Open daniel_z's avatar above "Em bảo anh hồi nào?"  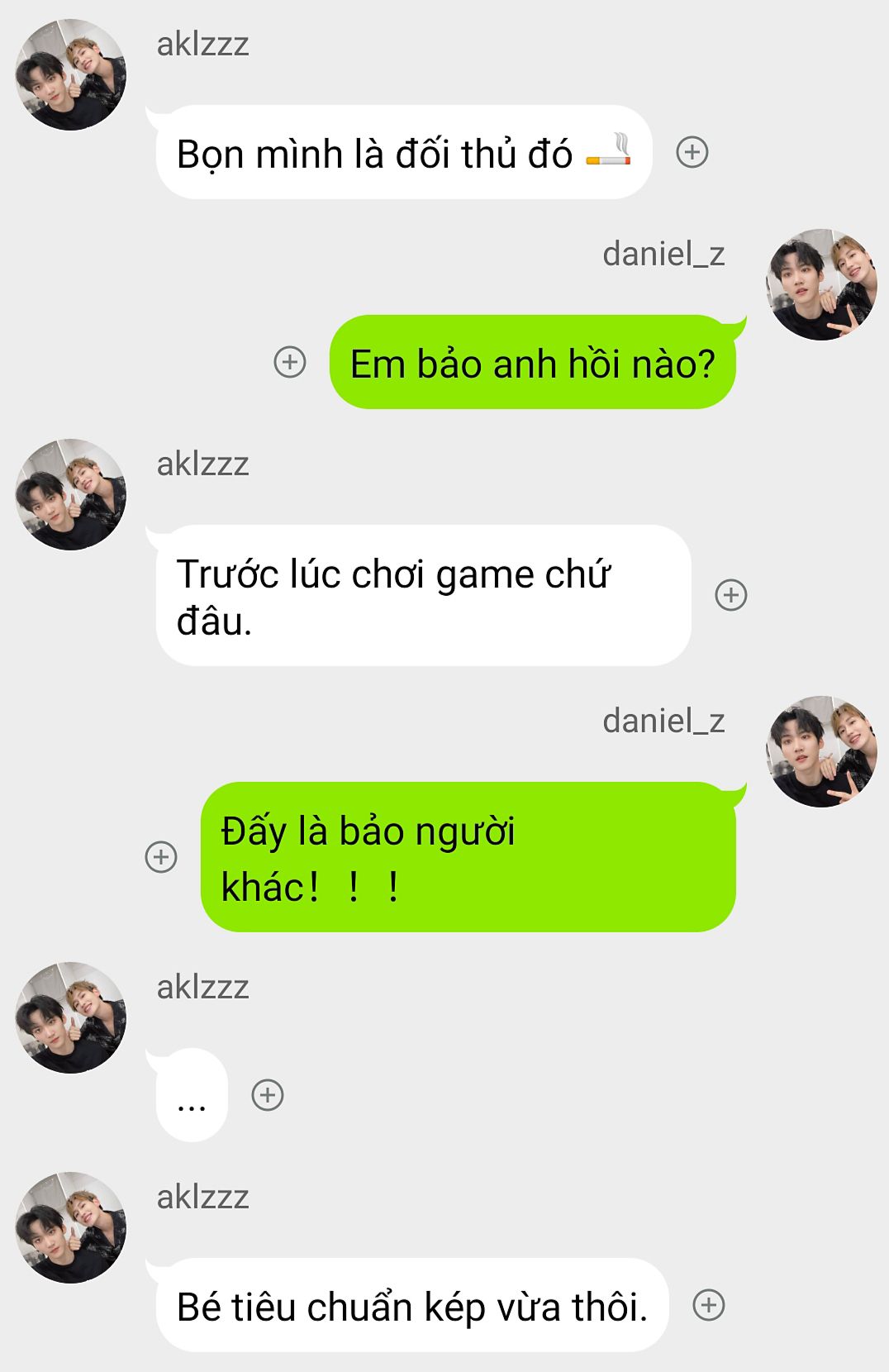[x=821, y=285]
